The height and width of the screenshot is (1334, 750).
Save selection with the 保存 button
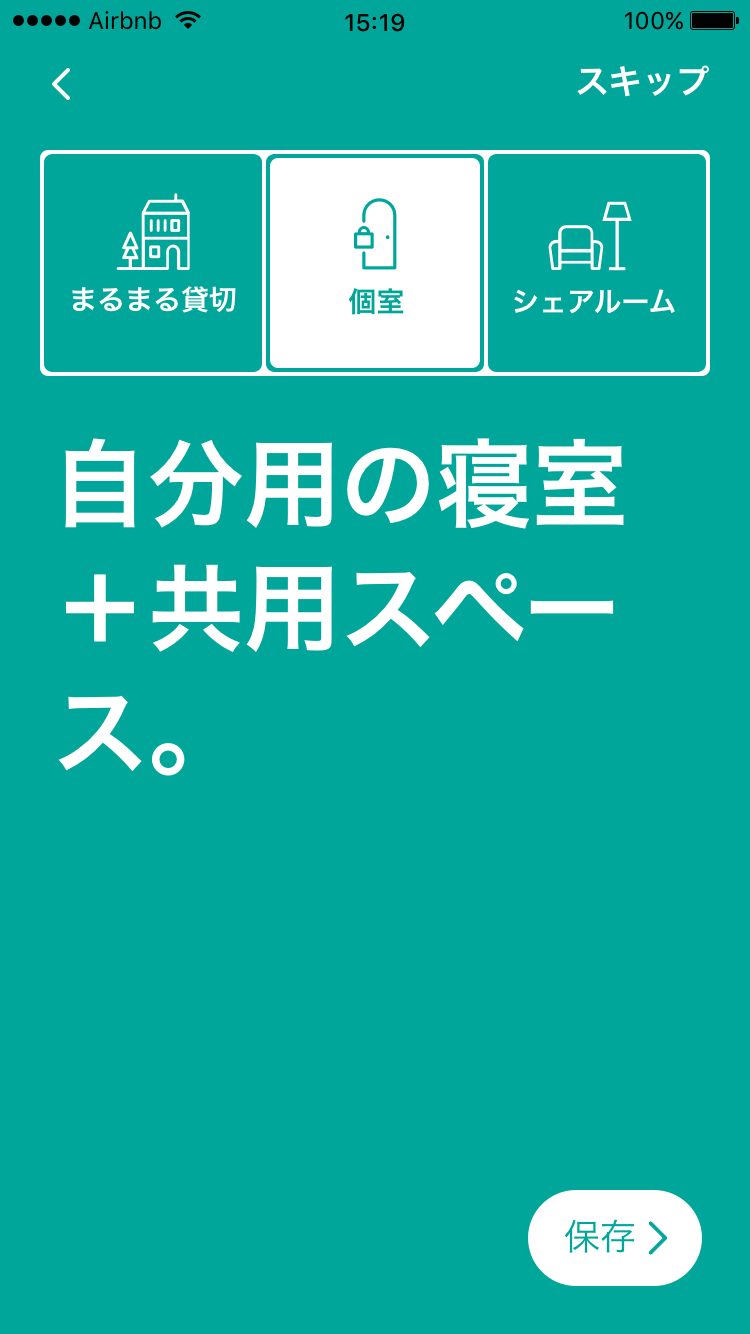[614, 1237]
